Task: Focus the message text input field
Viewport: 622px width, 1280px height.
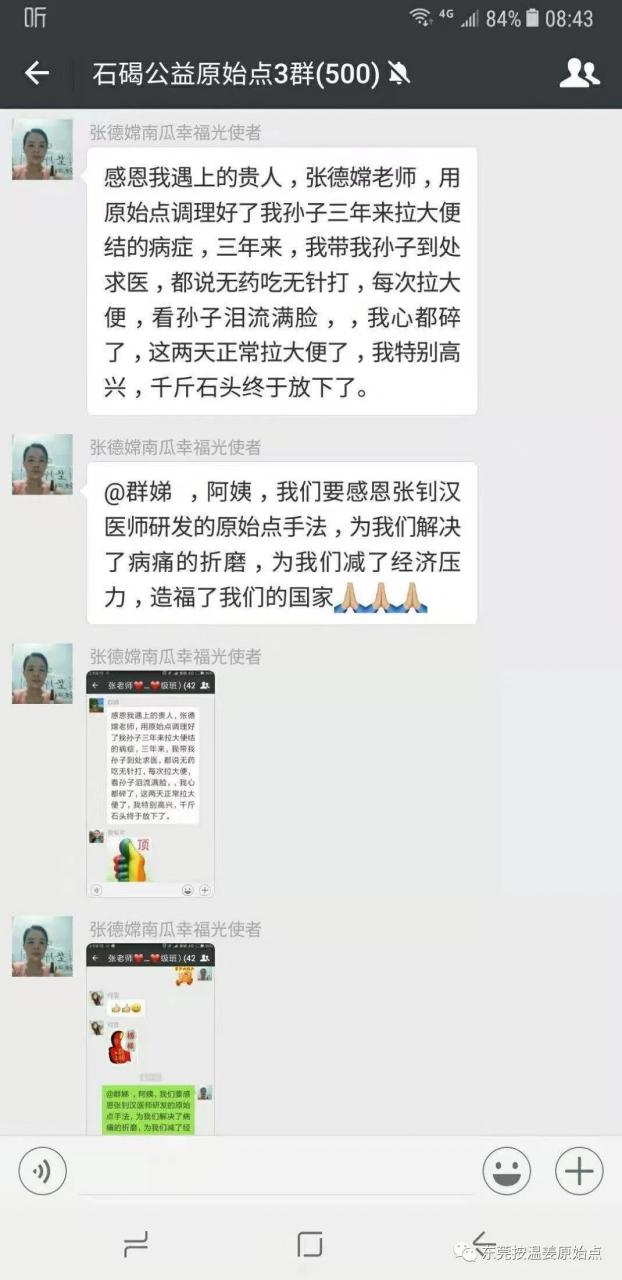Action: 272,1171
